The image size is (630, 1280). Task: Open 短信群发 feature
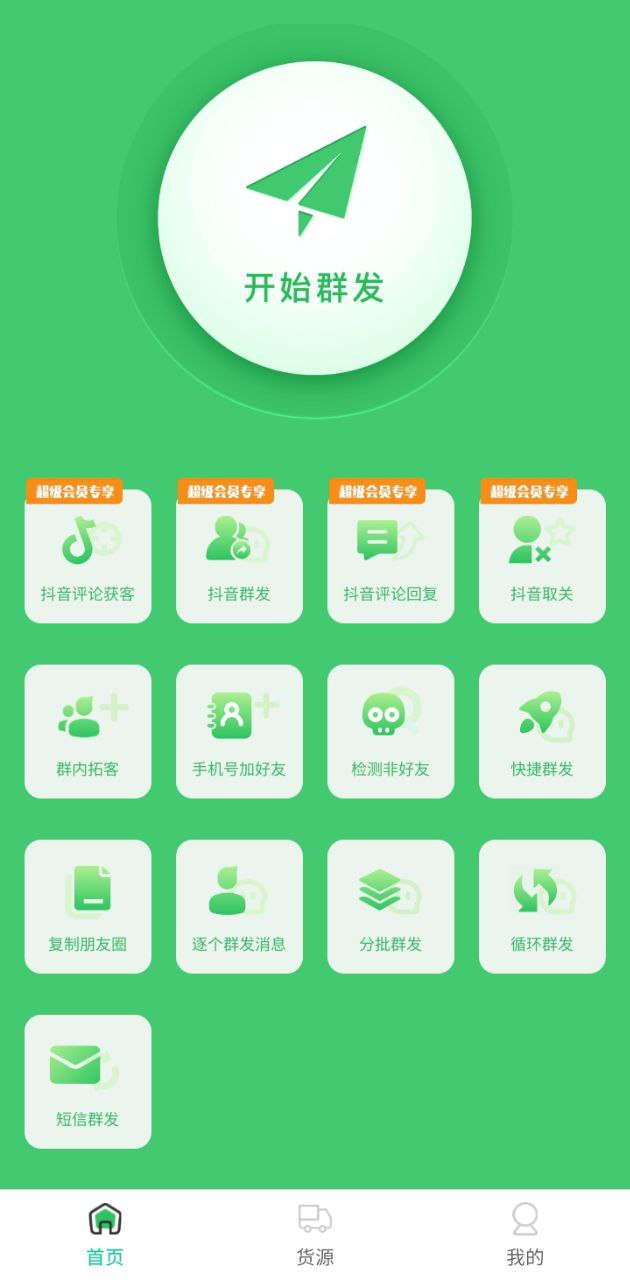pyautogui.click(x=88, y=1081)
